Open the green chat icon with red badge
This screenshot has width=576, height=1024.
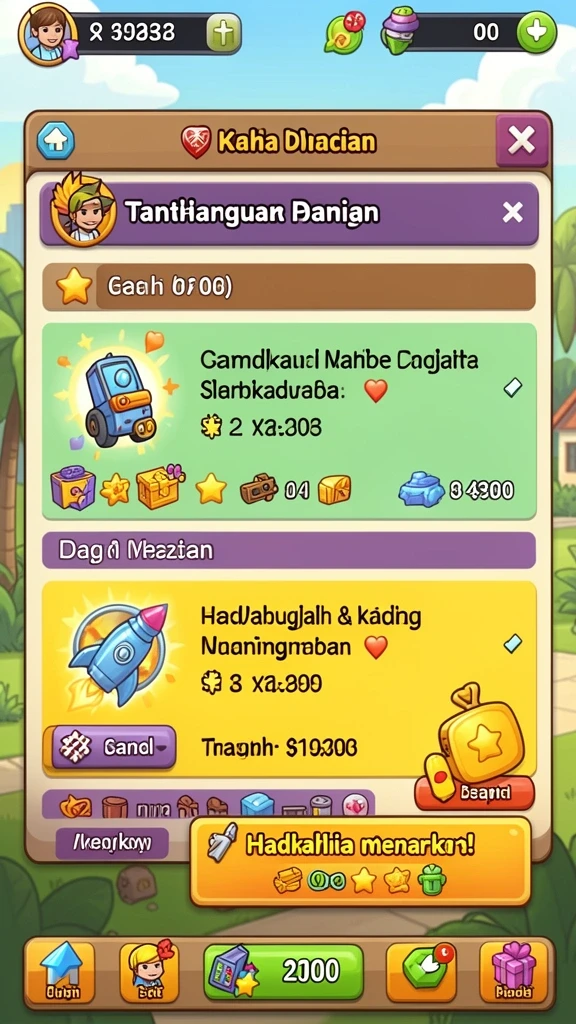(x=344, y=32)
